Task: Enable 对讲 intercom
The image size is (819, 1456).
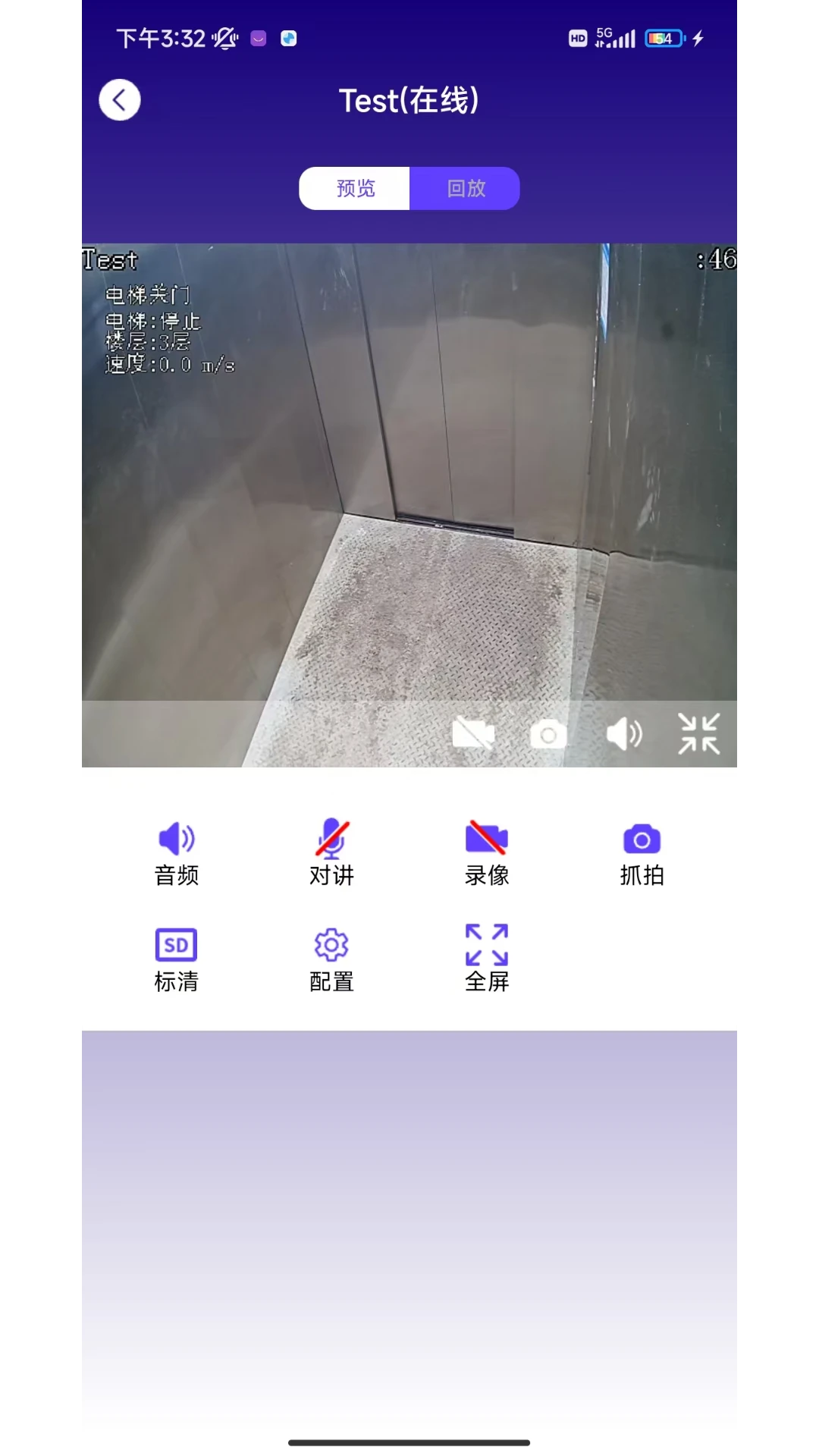Action: (x=331, y=852)
